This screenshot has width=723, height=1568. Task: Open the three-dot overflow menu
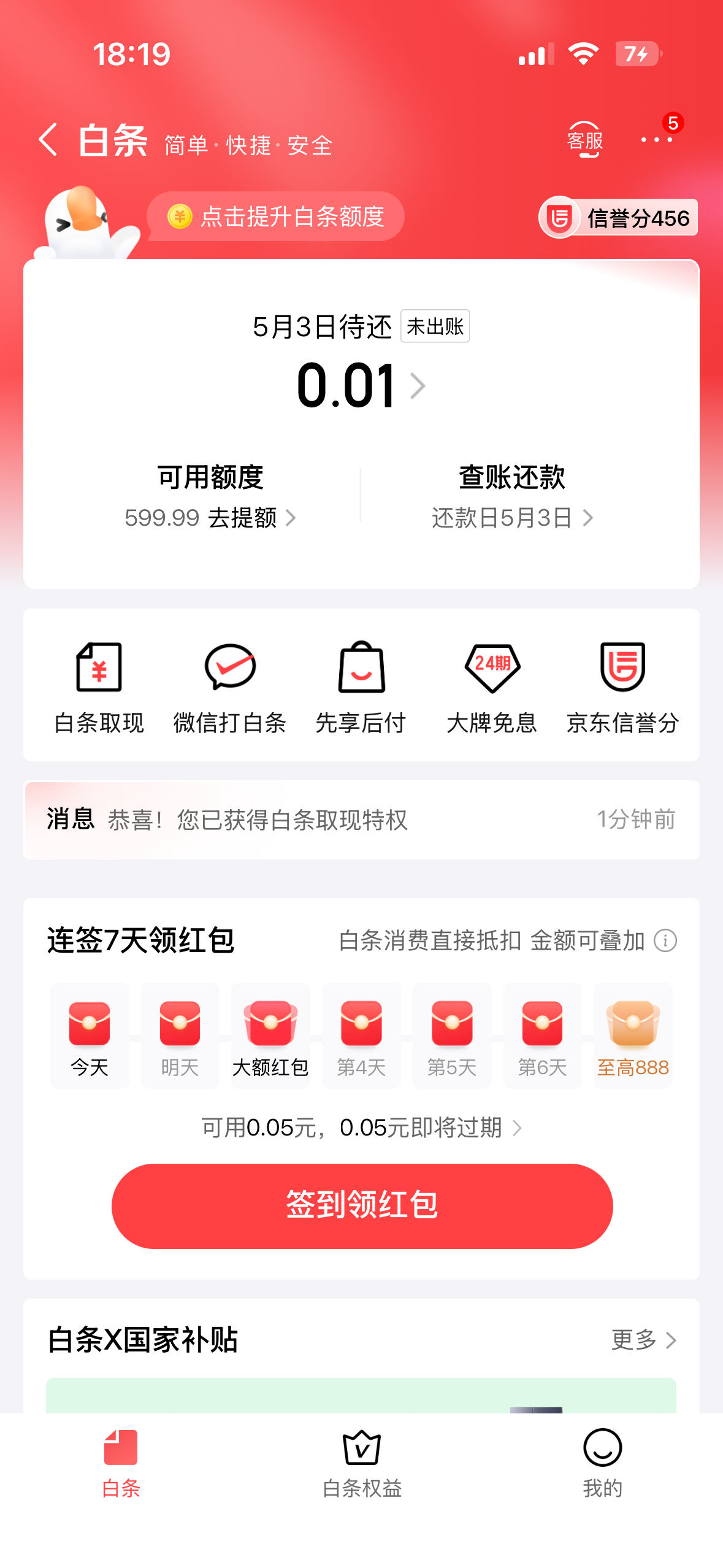click(656, 140)
